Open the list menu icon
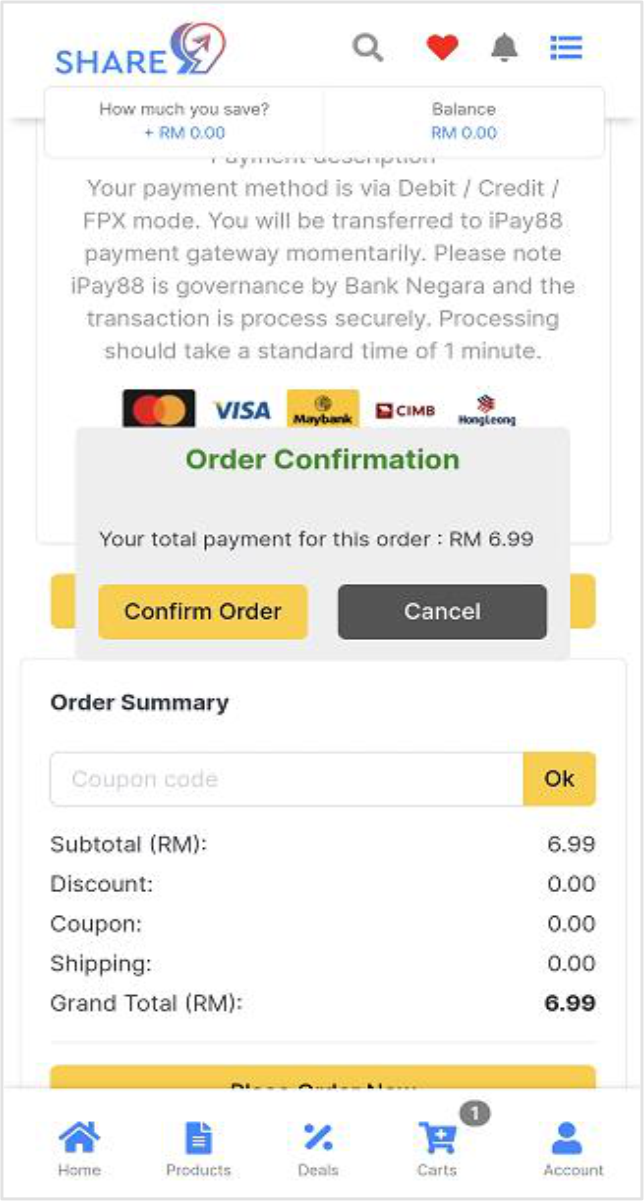 566,47
